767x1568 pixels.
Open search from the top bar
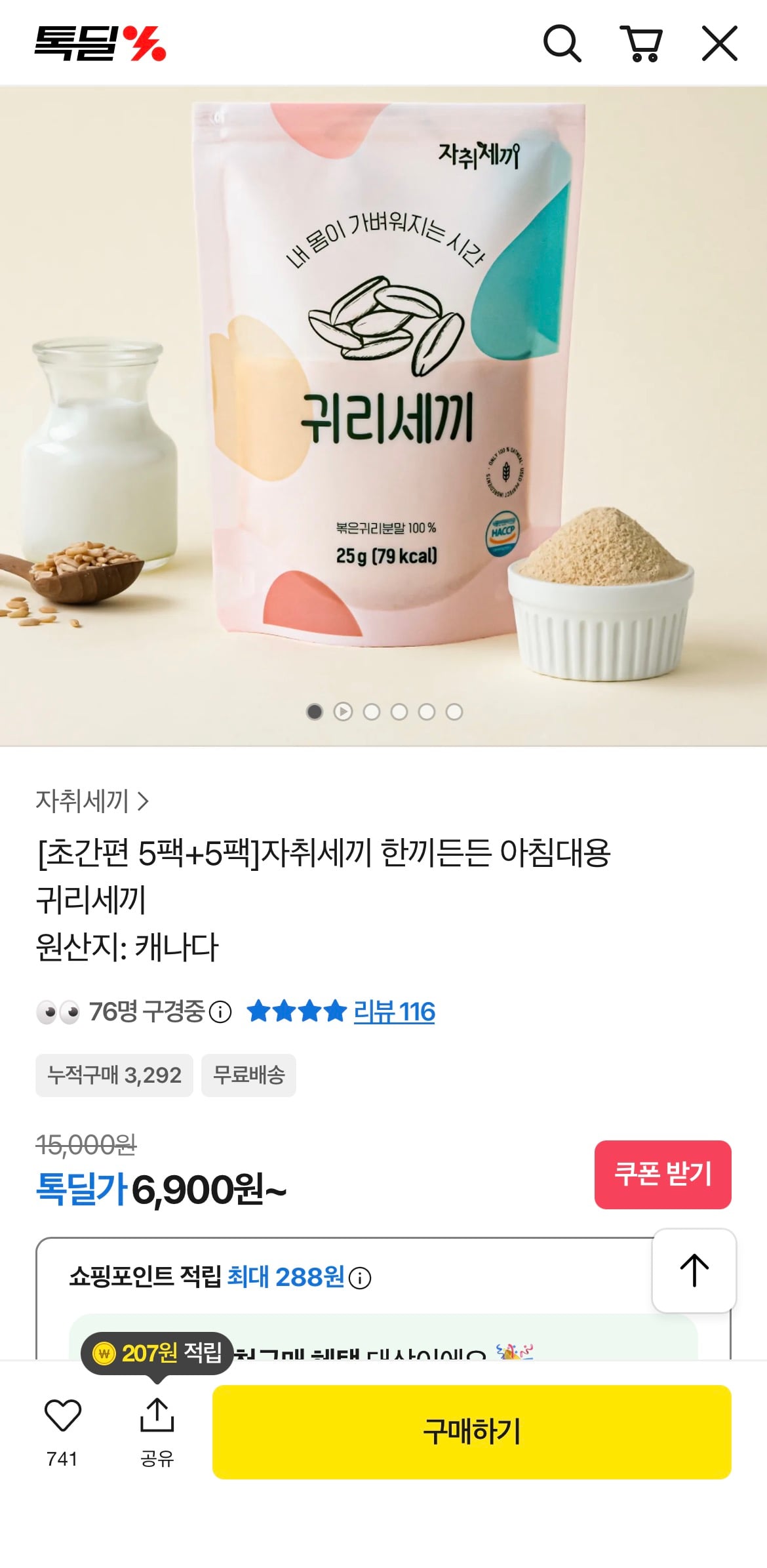click(x=562, y=44)
